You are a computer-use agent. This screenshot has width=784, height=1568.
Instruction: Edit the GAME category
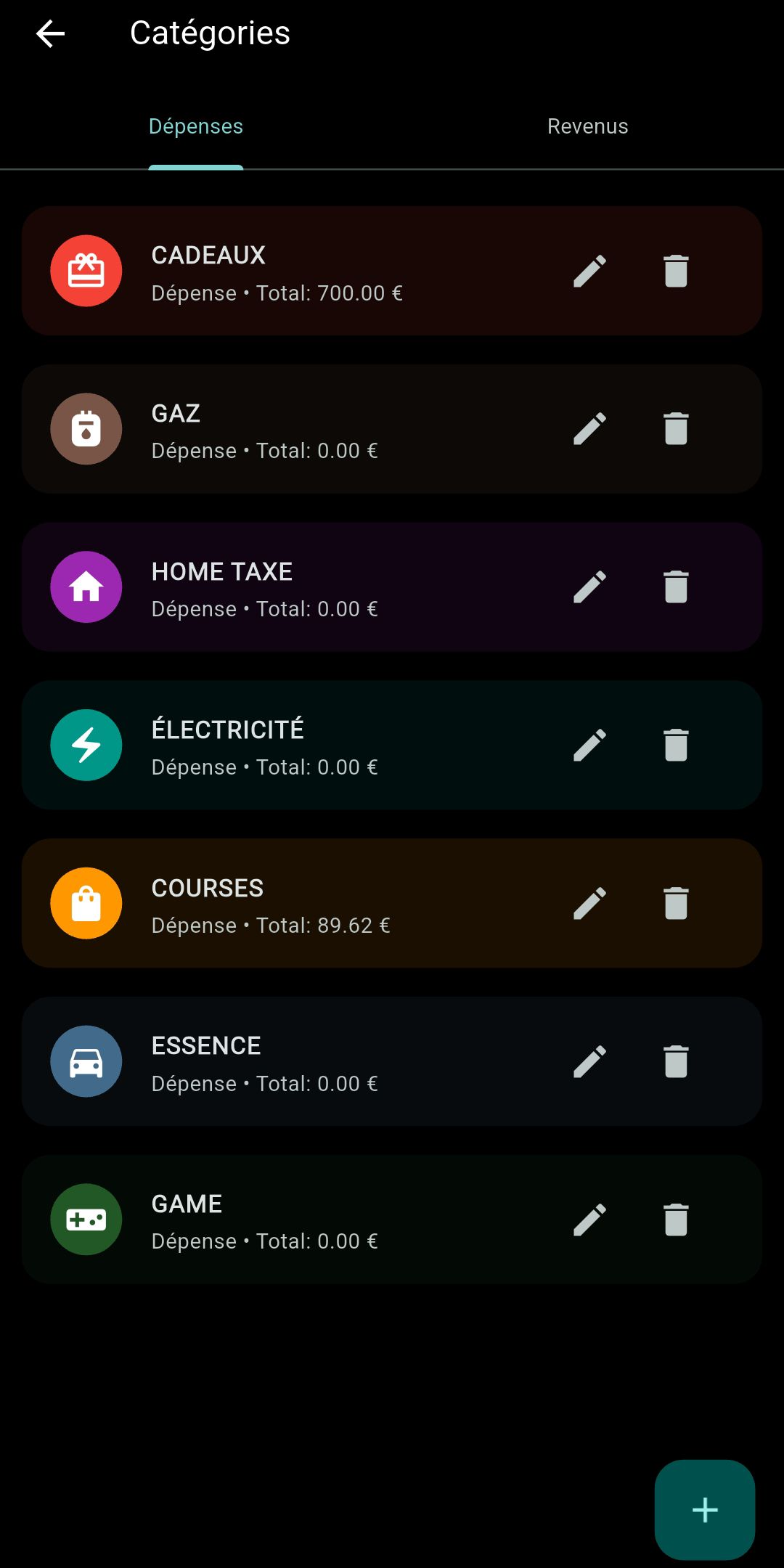point(590,1220)
